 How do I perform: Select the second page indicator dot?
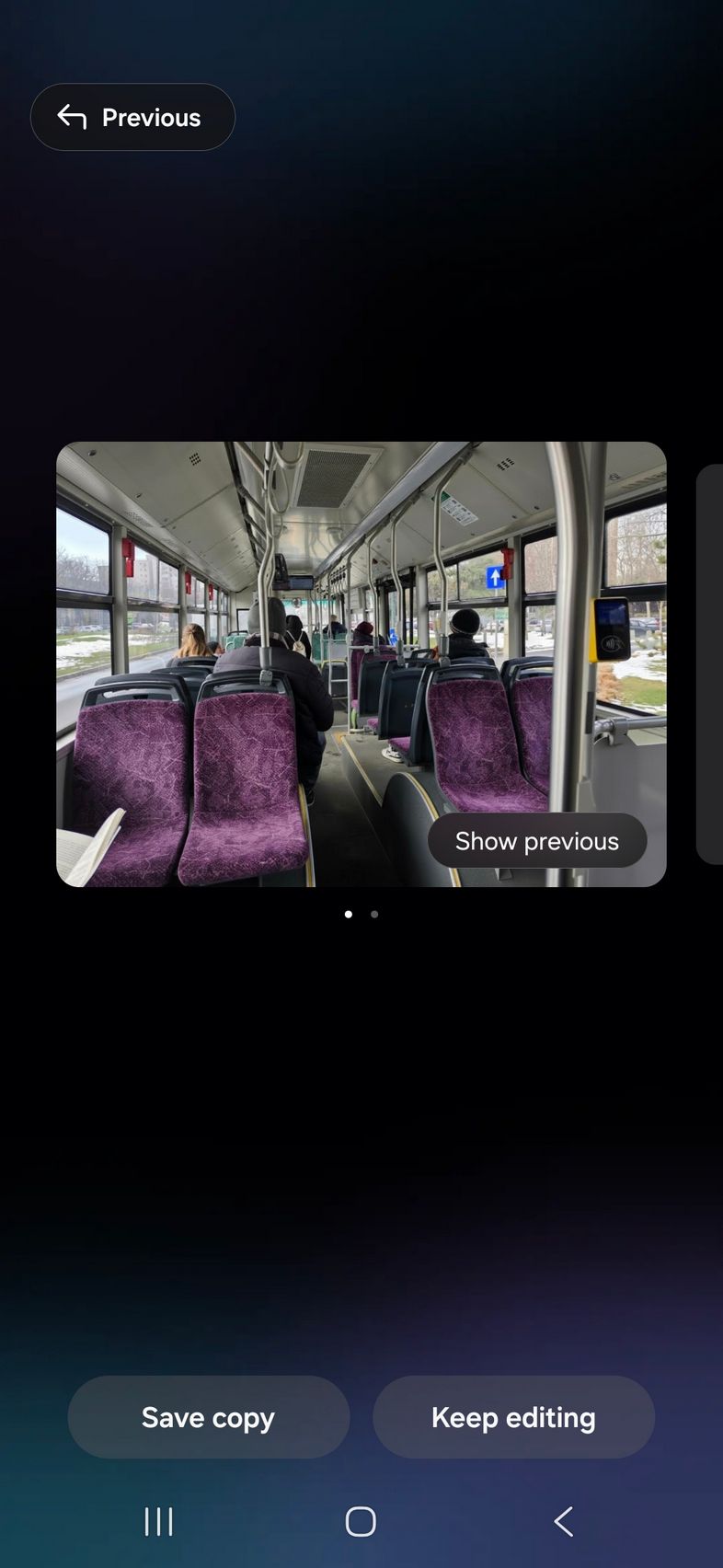pyautogui.click(x=374, y=915)
